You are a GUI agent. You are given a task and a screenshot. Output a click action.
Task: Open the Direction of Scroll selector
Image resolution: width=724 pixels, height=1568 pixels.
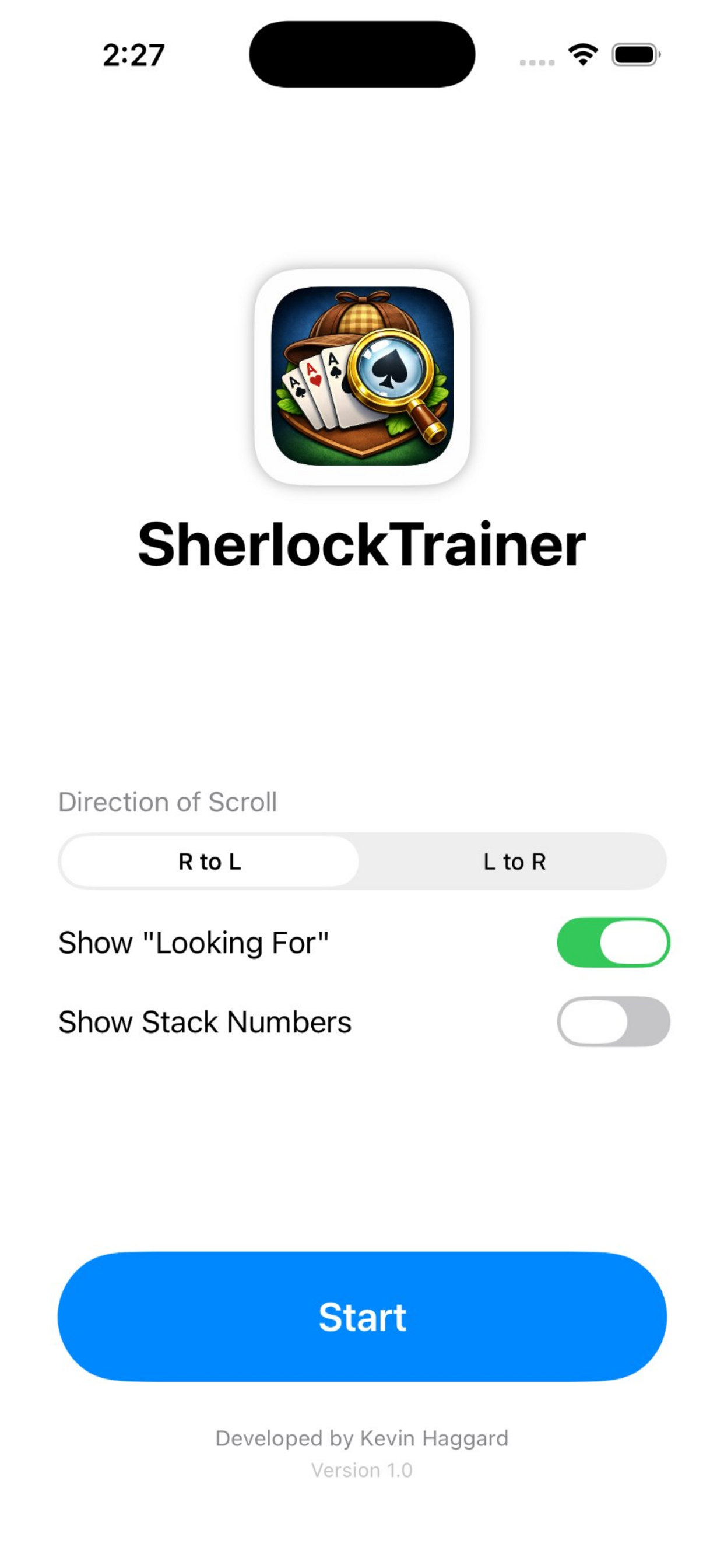tap(361, 862)
